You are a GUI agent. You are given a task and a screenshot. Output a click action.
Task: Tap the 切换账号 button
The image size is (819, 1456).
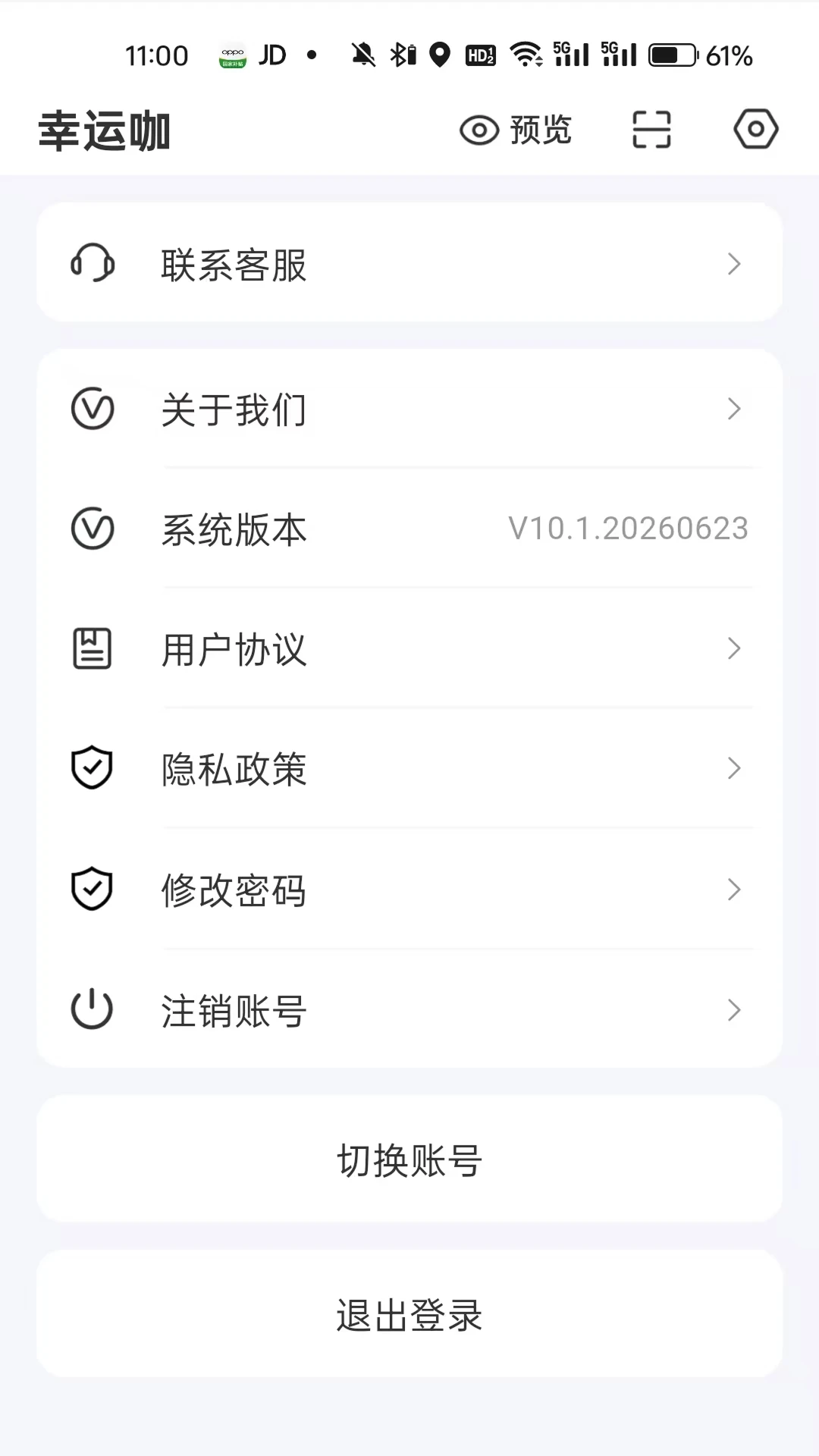(409, 1159)
